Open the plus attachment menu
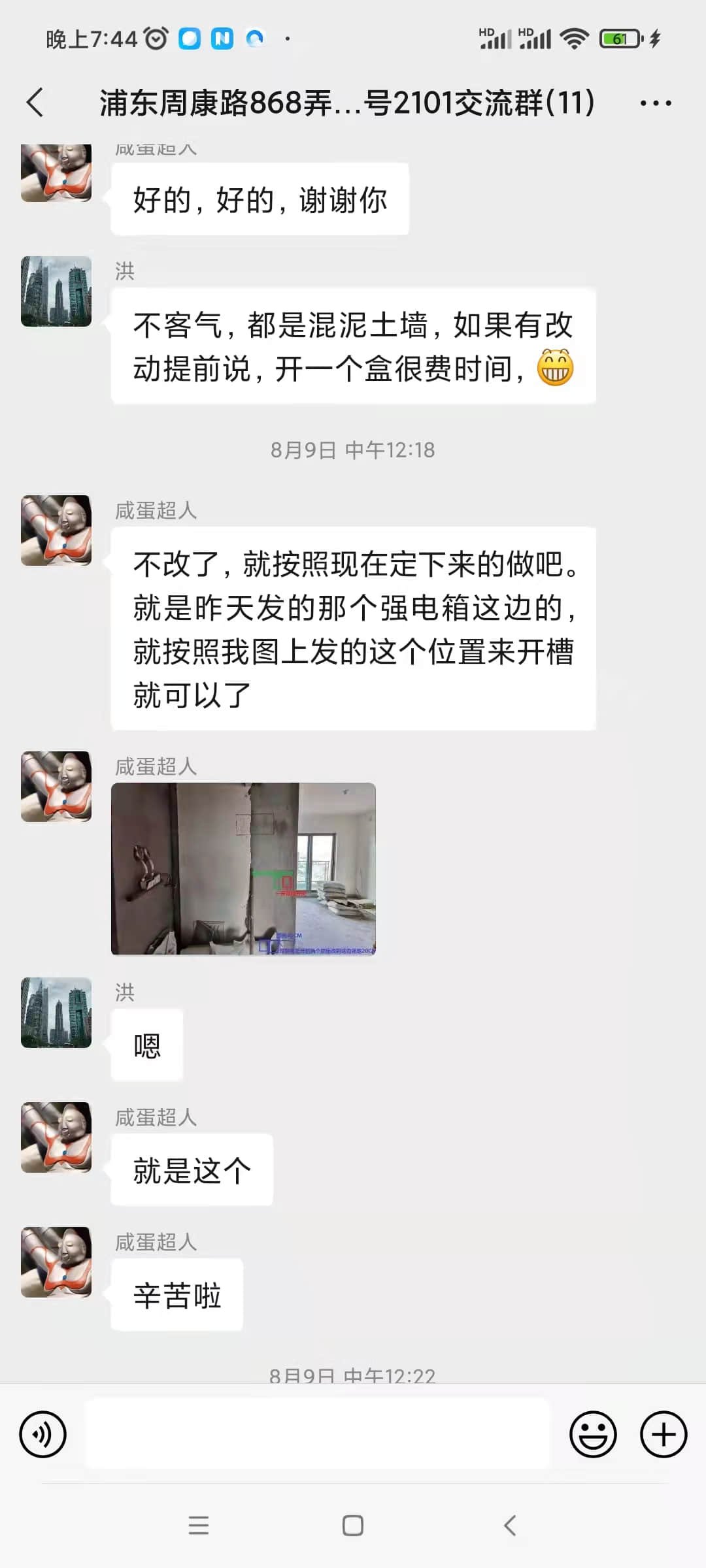Viewport: 706px width, 1568px height. [x=663, y=1434]
